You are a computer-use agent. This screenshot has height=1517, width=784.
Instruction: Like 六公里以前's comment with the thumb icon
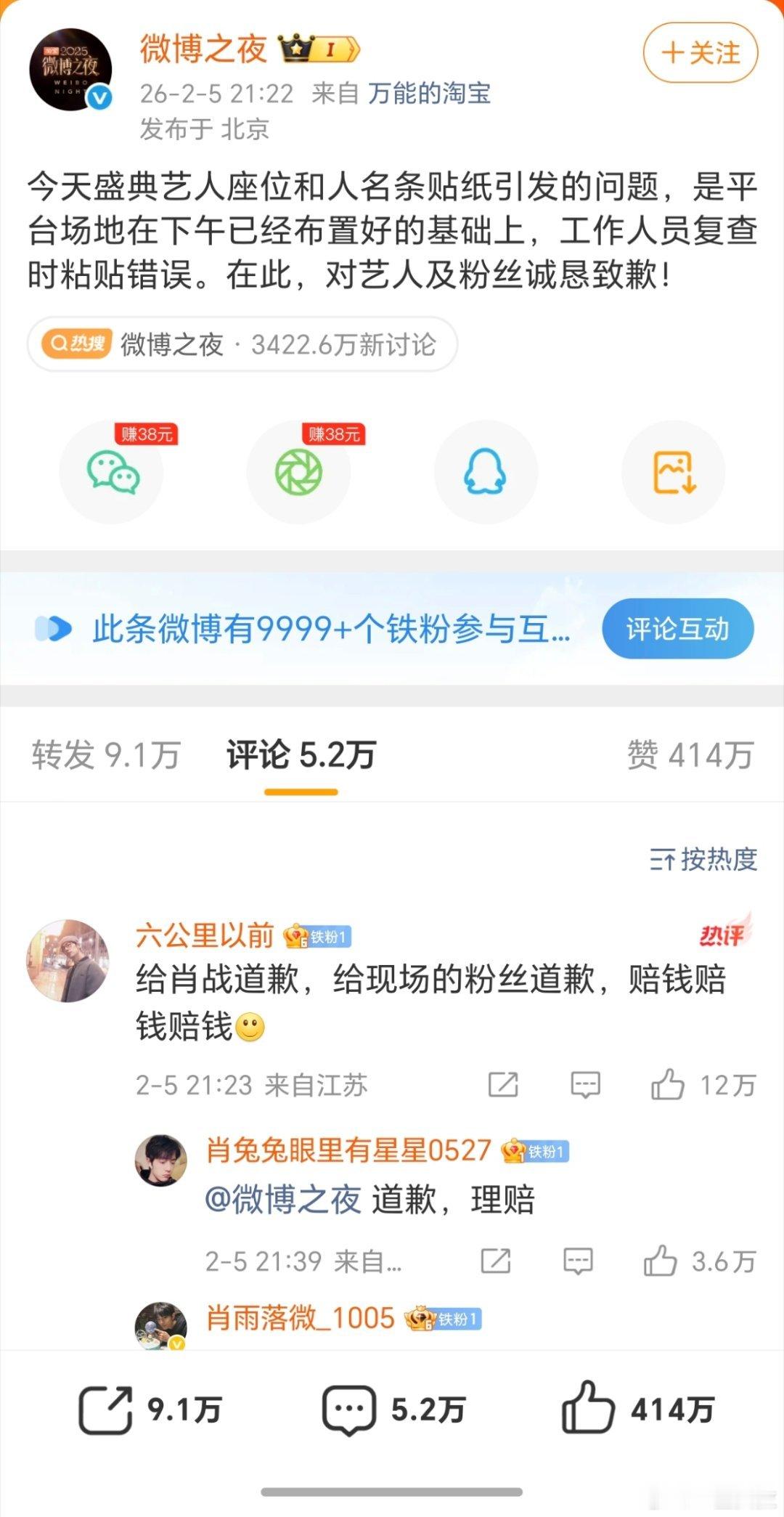tap(669, 1085)
